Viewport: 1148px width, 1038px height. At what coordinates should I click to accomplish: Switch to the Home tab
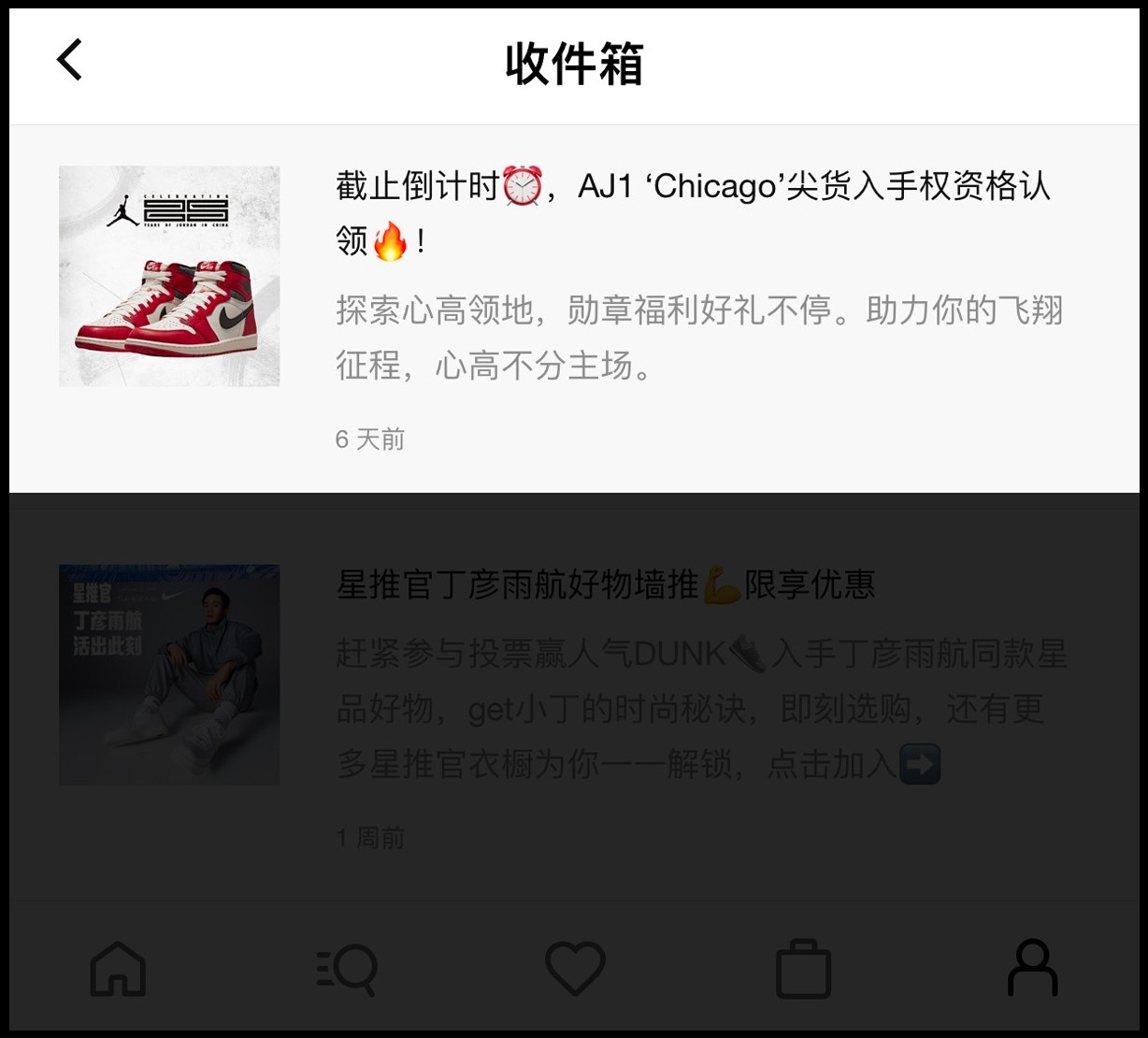click(118, 968)
